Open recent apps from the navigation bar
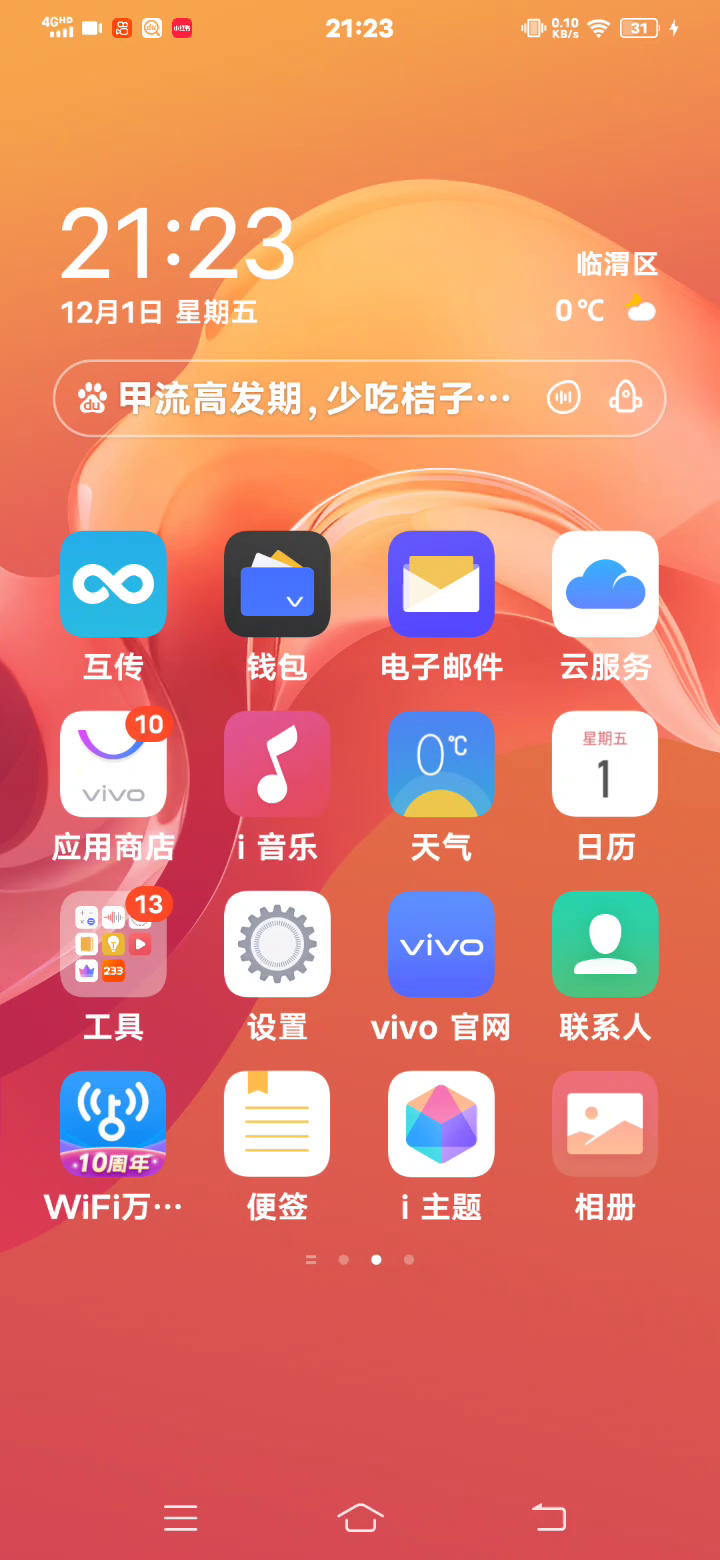 coord(181,1517)
